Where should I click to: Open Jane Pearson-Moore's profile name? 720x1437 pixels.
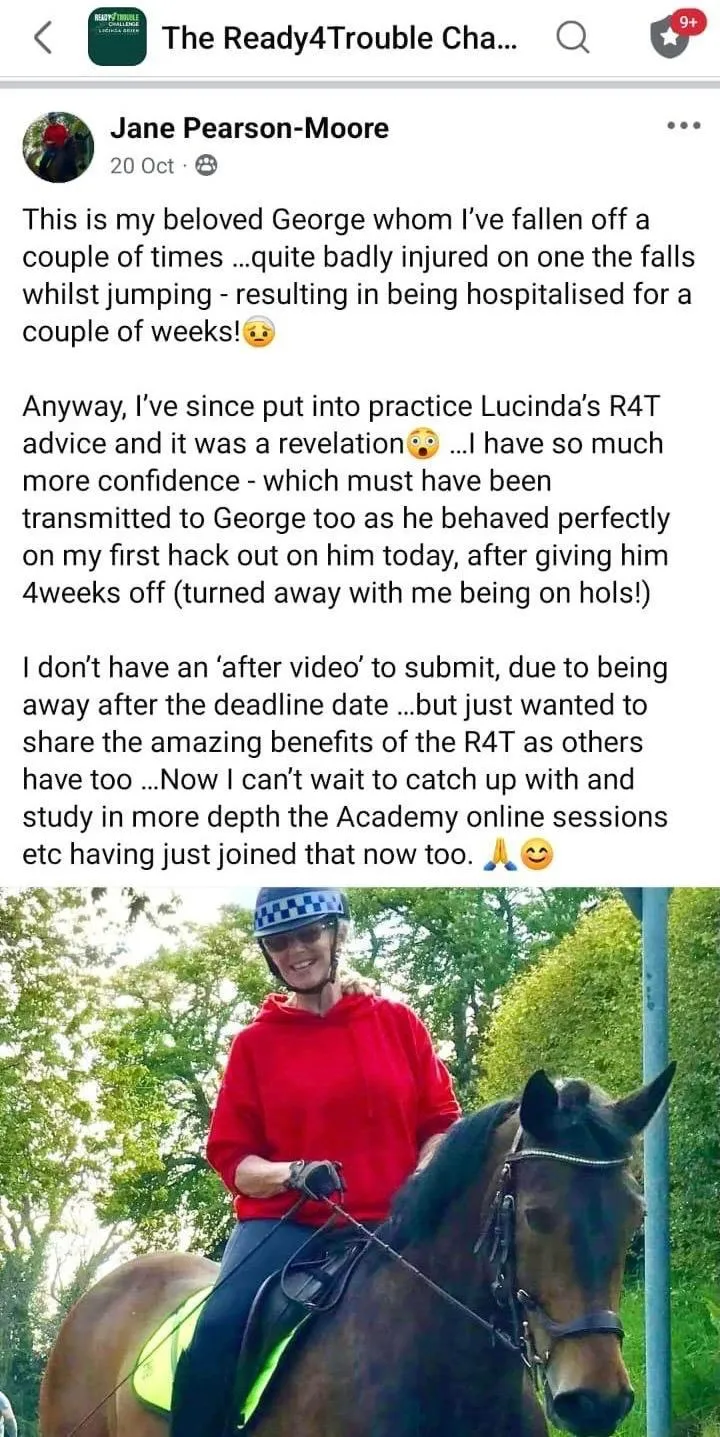[249, 128]
